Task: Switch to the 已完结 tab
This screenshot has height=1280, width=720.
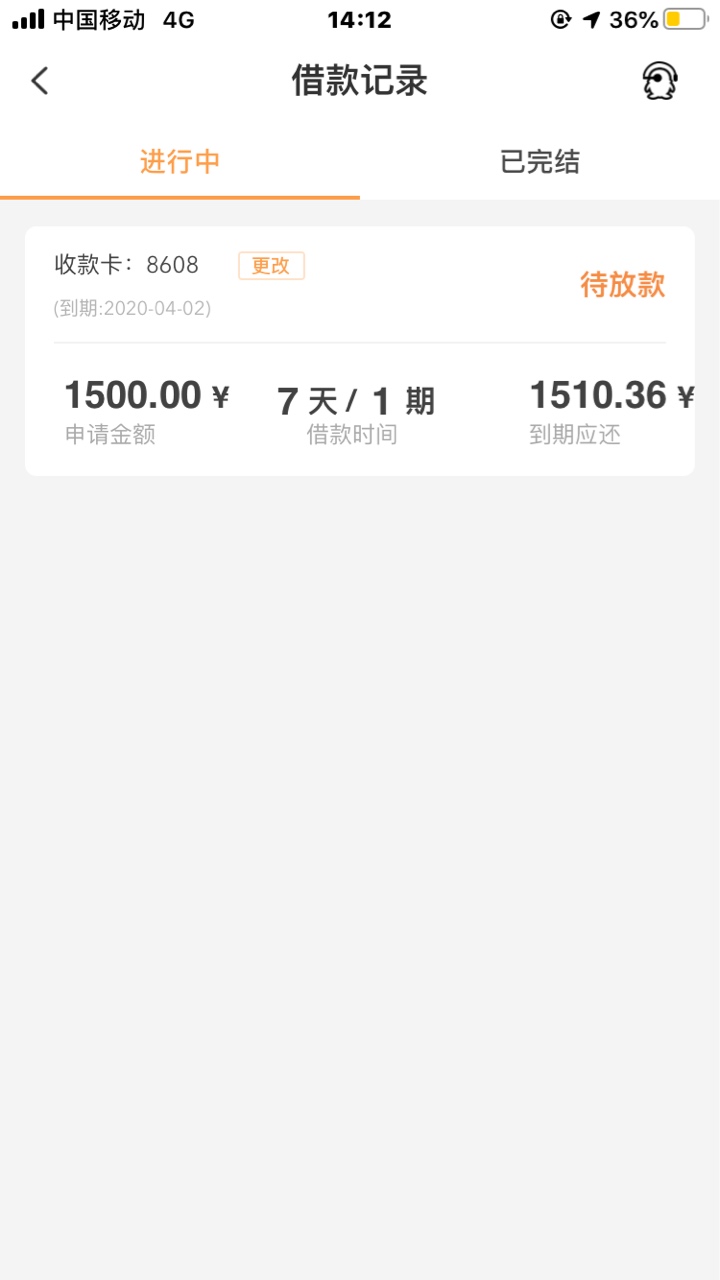Action: (x=540, y=162)
